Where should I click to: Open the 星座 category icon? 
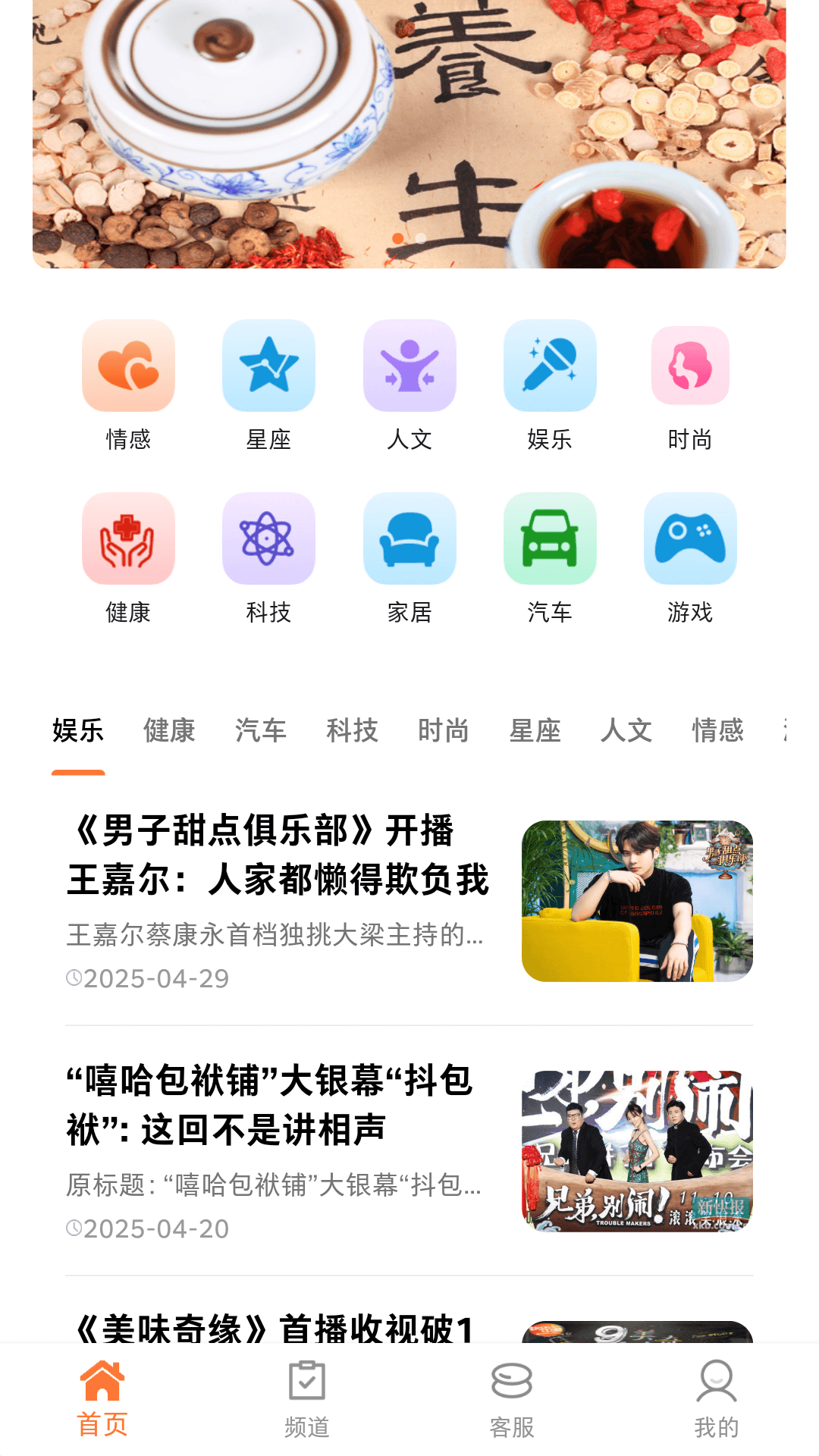point(268,366)
